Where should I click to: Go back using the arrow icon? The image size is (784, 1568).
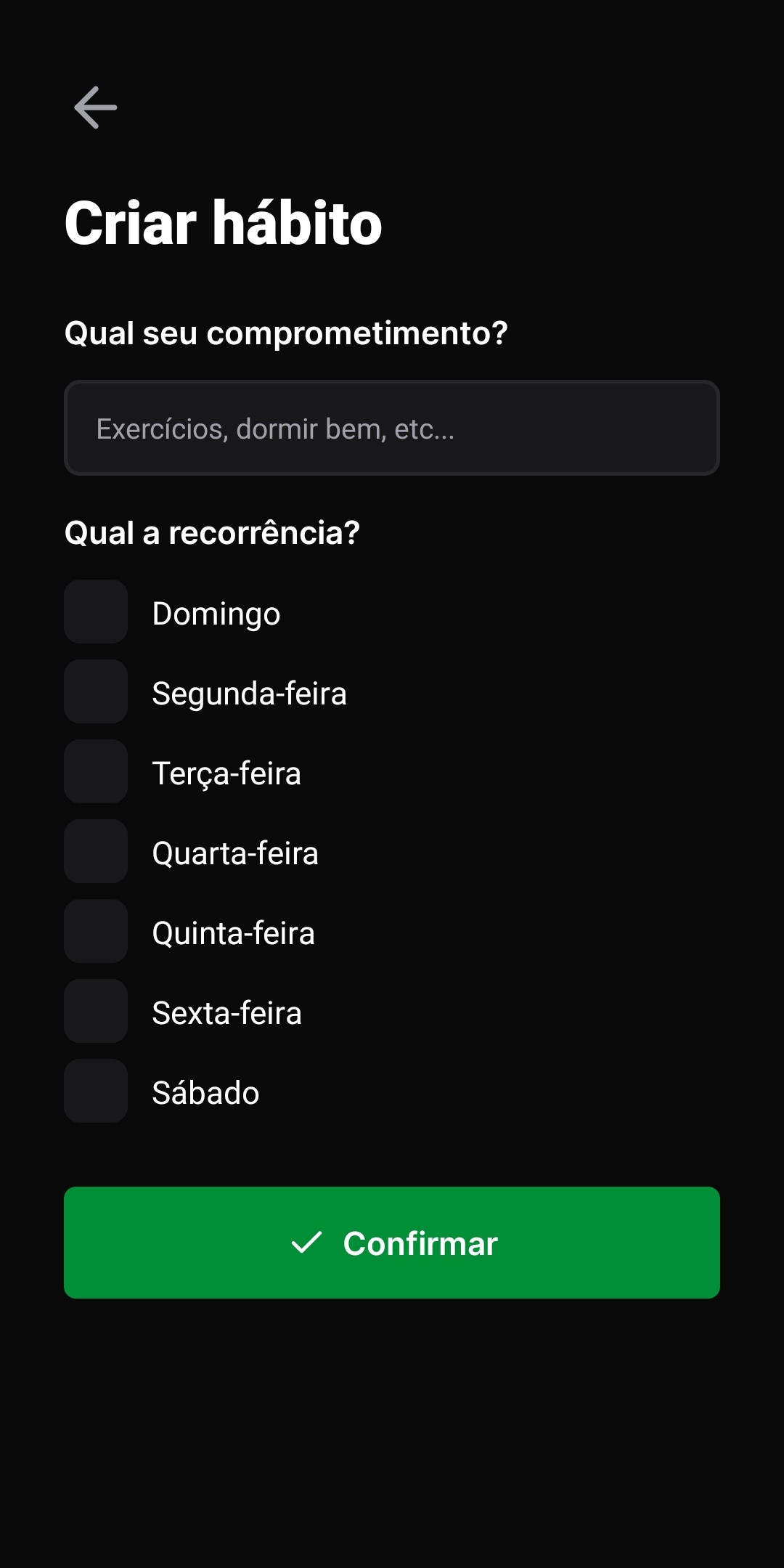[96, 107]
